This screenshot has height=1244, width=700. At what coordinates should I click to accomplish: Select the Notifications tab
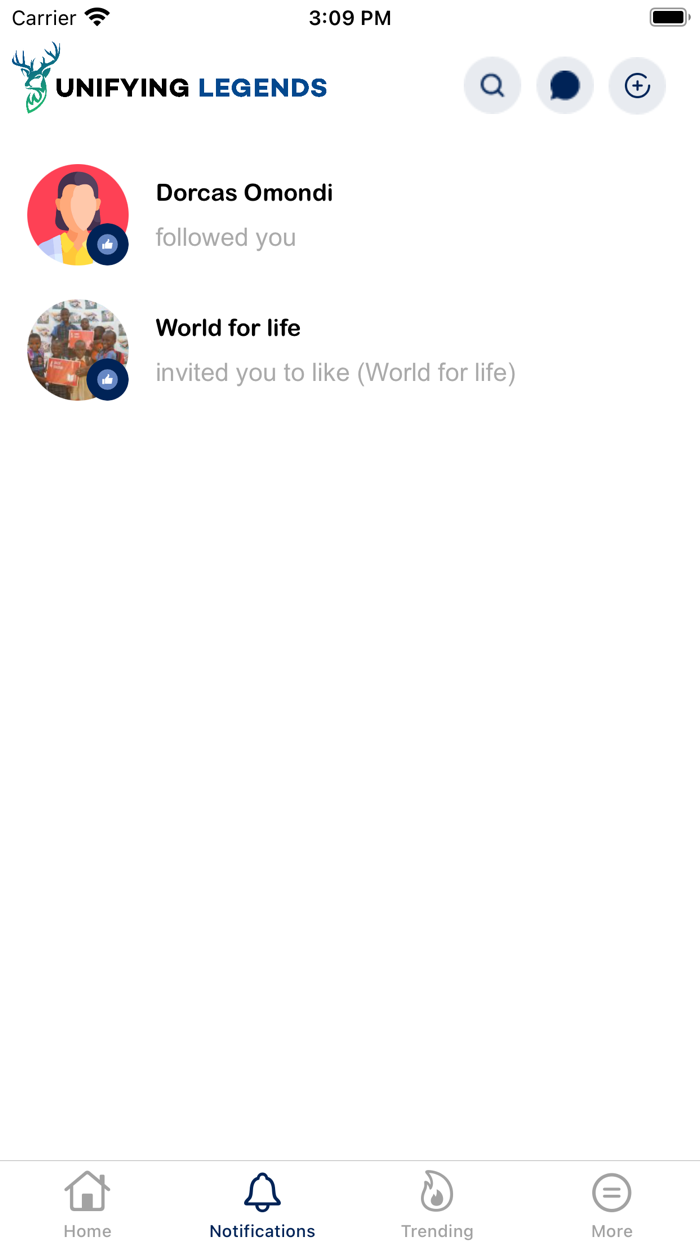(x=262, y=1203)
